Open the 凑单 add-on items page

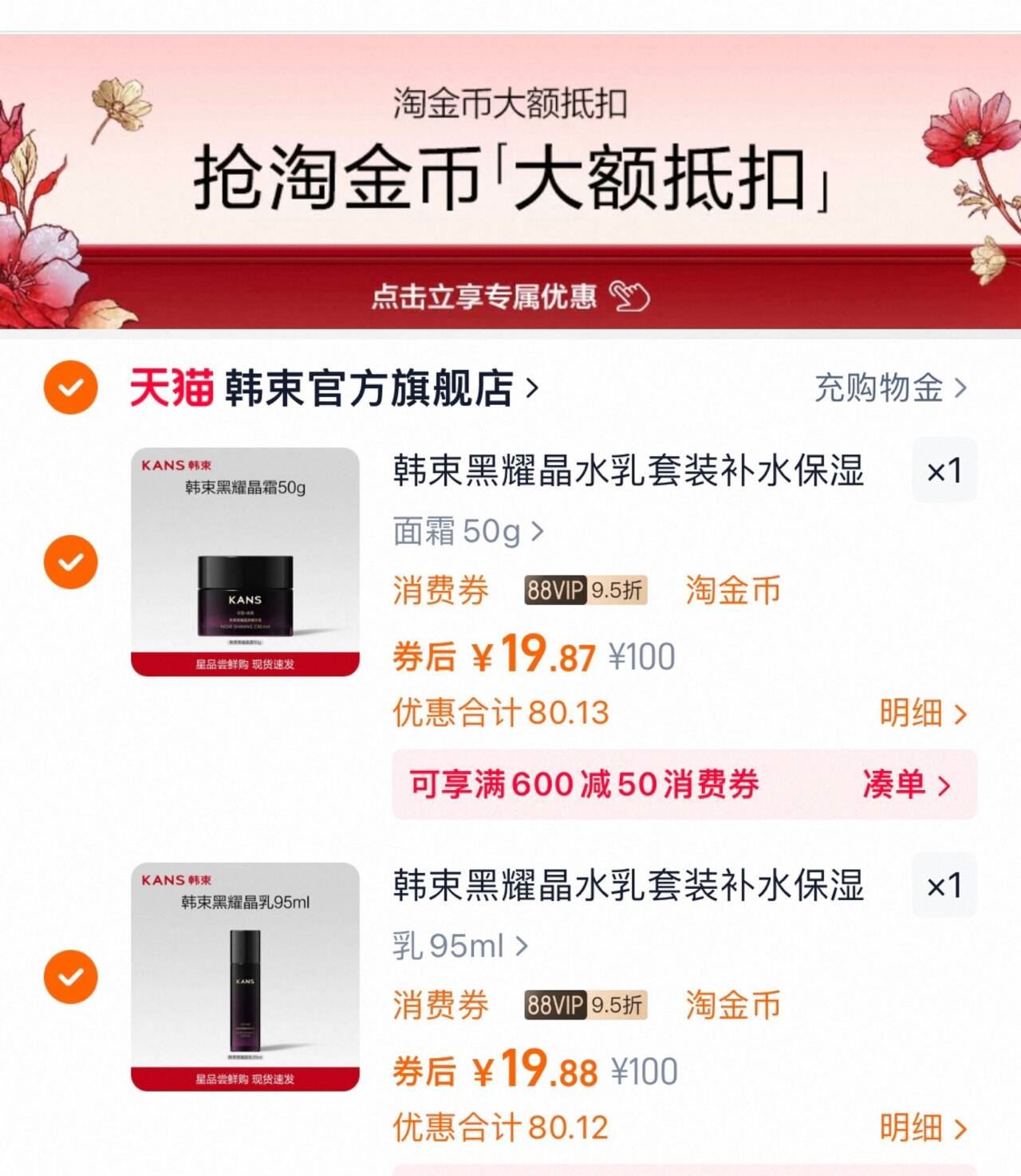909,785
